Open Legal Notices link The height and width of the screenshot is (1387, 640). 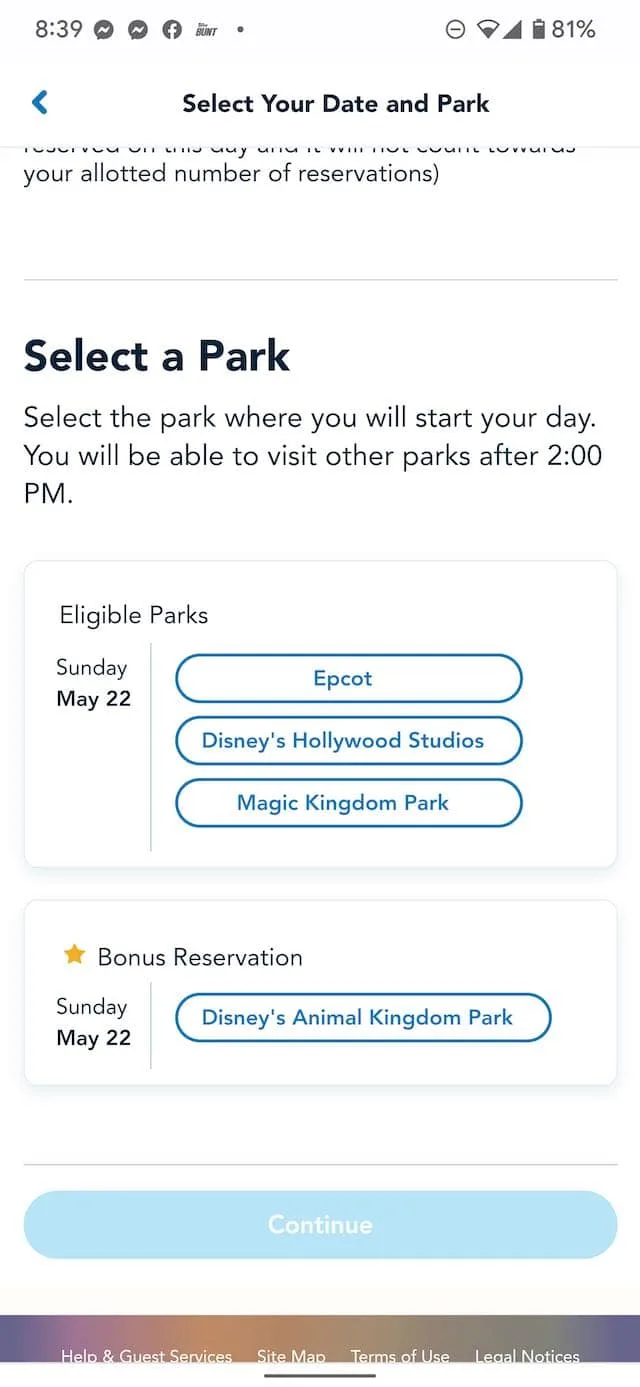coord(527,1357)
